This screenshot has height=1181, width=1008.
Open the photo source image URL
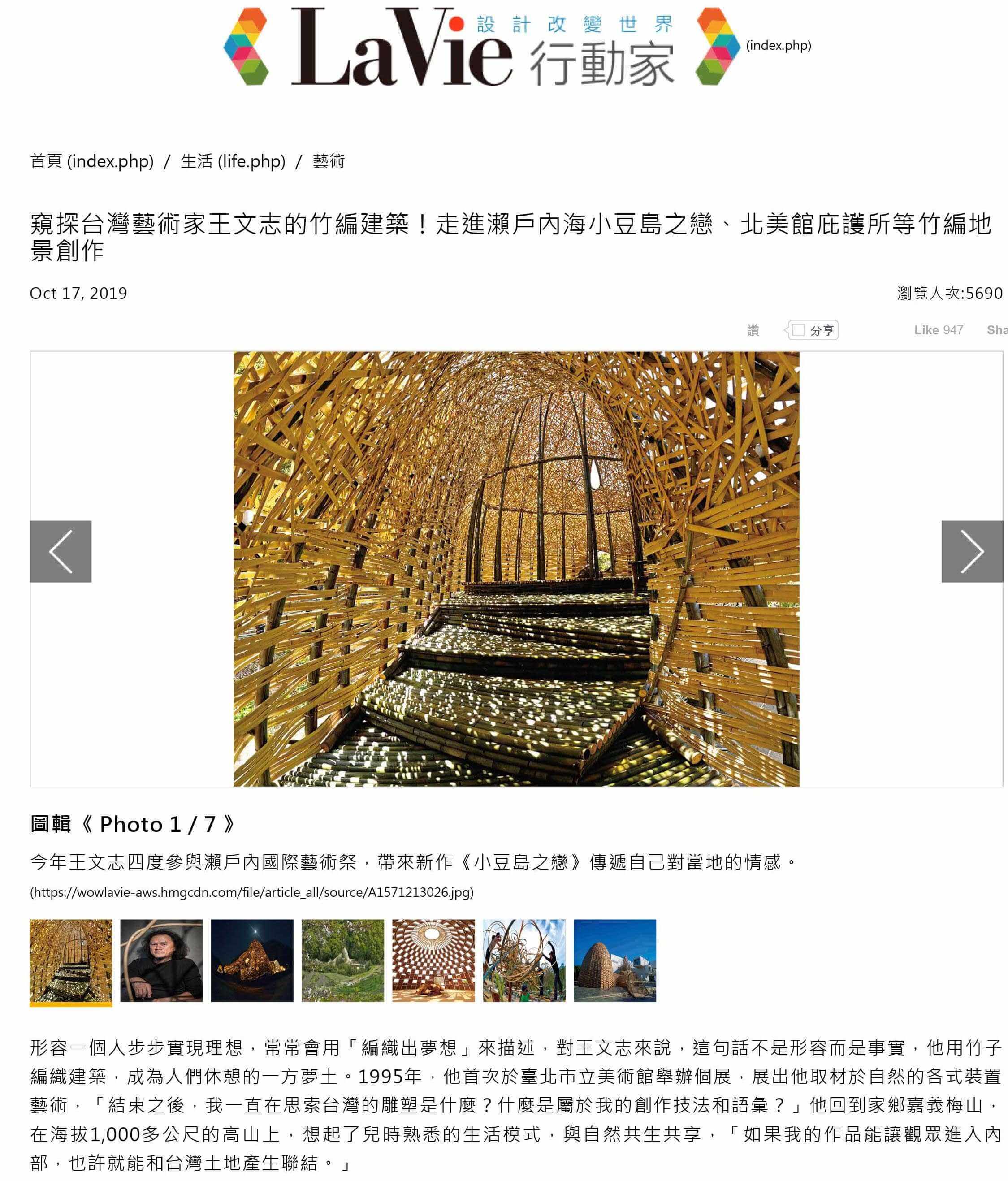pyautogui.click(x=251, y=892)
